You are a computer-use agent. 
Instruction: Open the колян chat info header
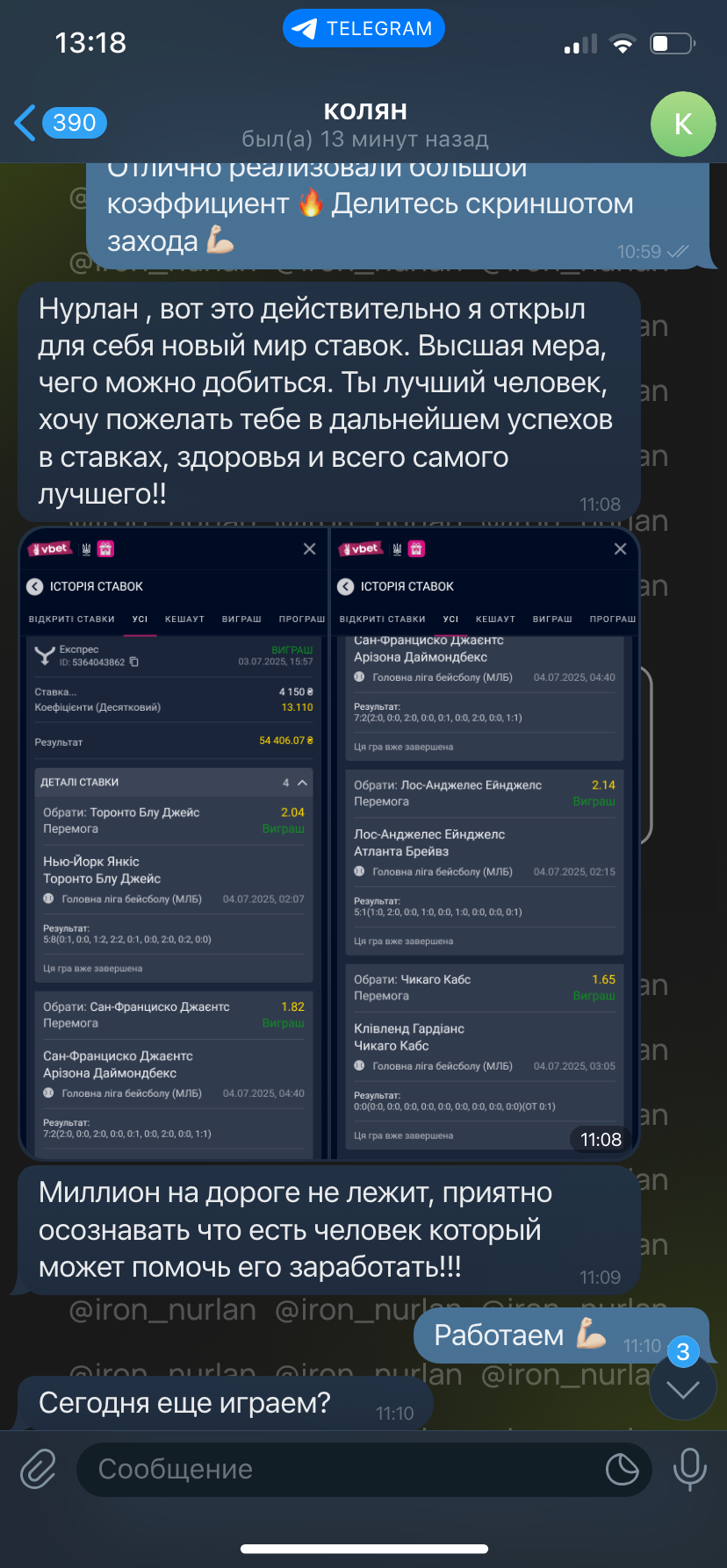click(x=365, y=124)
